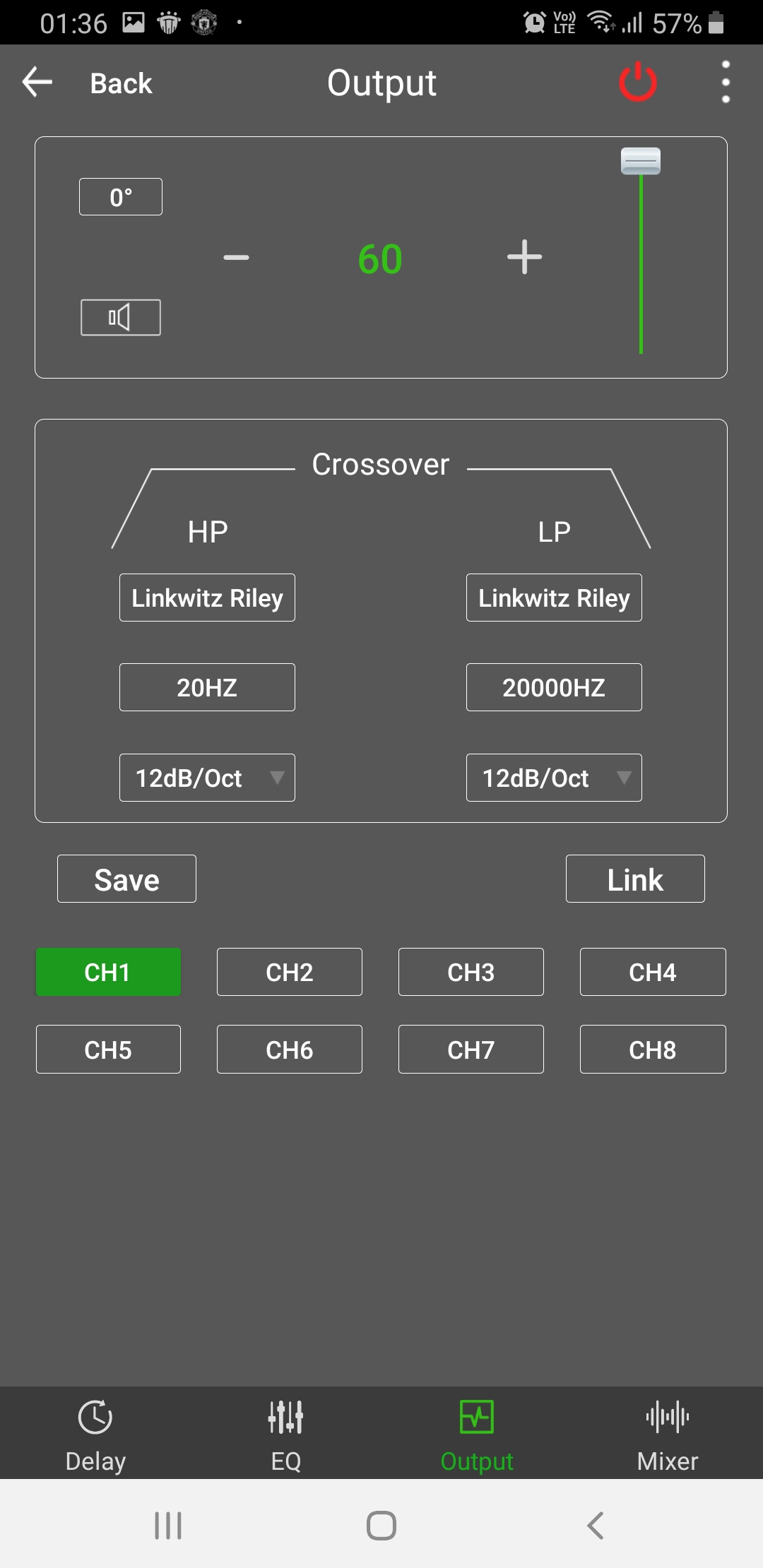763x1568 pixels.
Task: Select channel CH2
Action: click(290, 972)
